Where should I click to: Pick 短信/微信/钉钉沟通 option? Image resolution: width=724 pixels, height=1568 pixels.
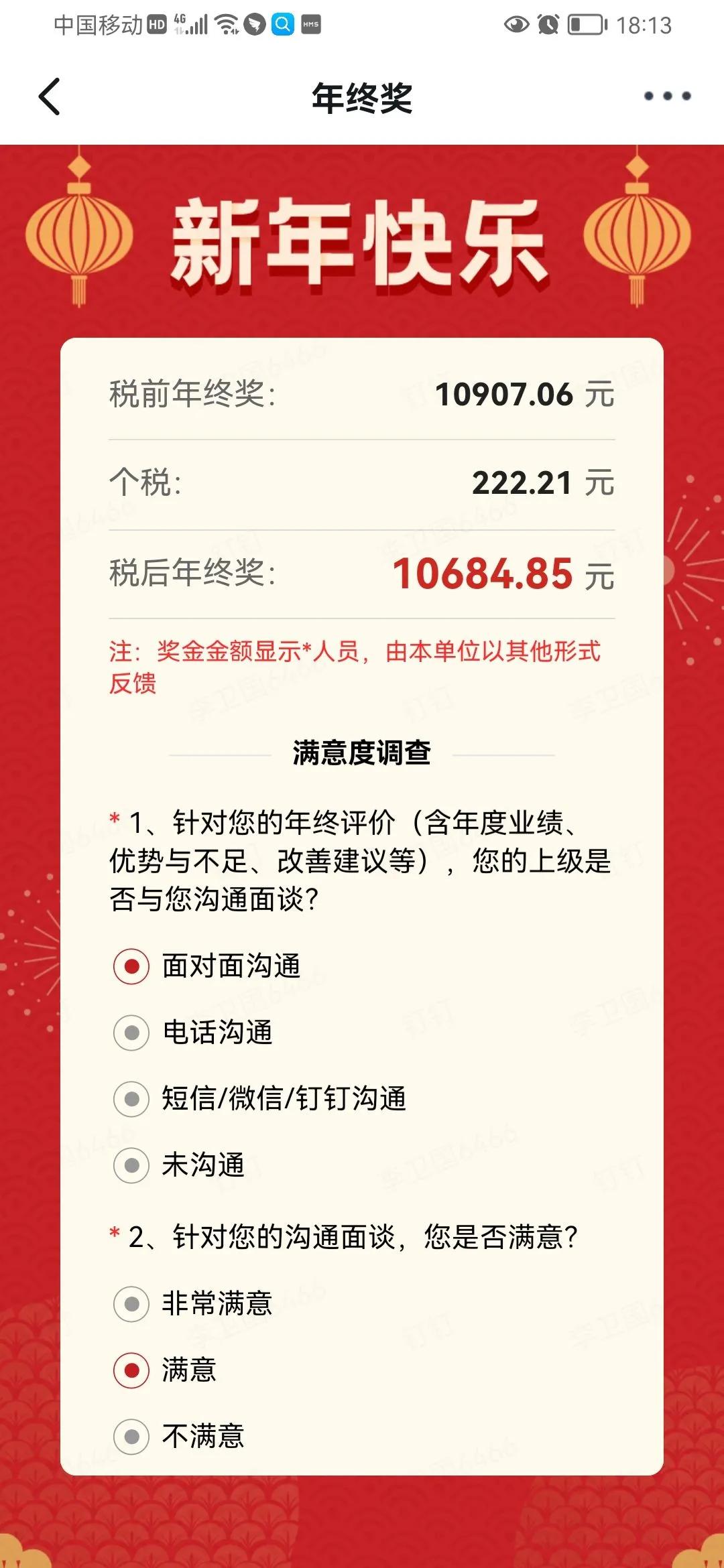[131, 1099]
